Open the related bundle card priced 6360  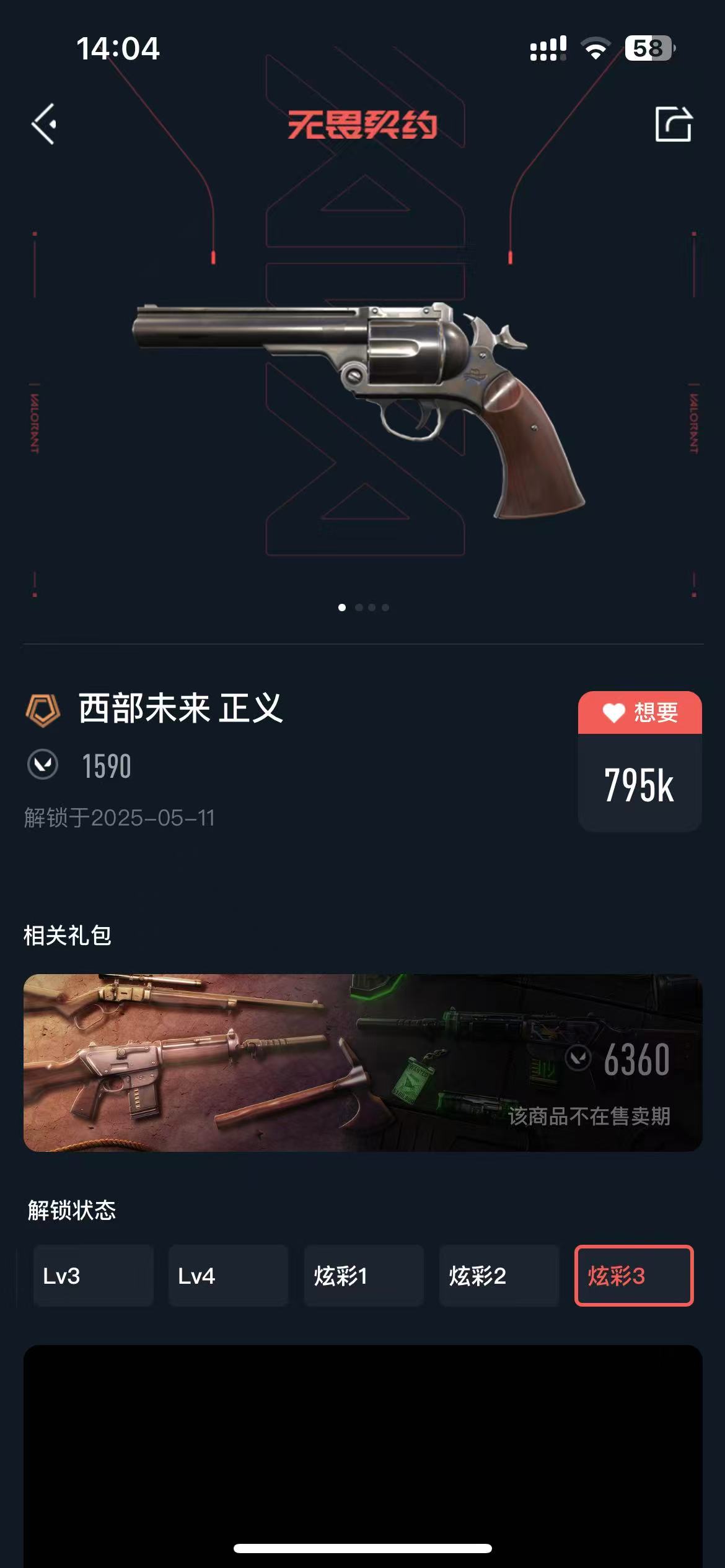[362, 1063]
